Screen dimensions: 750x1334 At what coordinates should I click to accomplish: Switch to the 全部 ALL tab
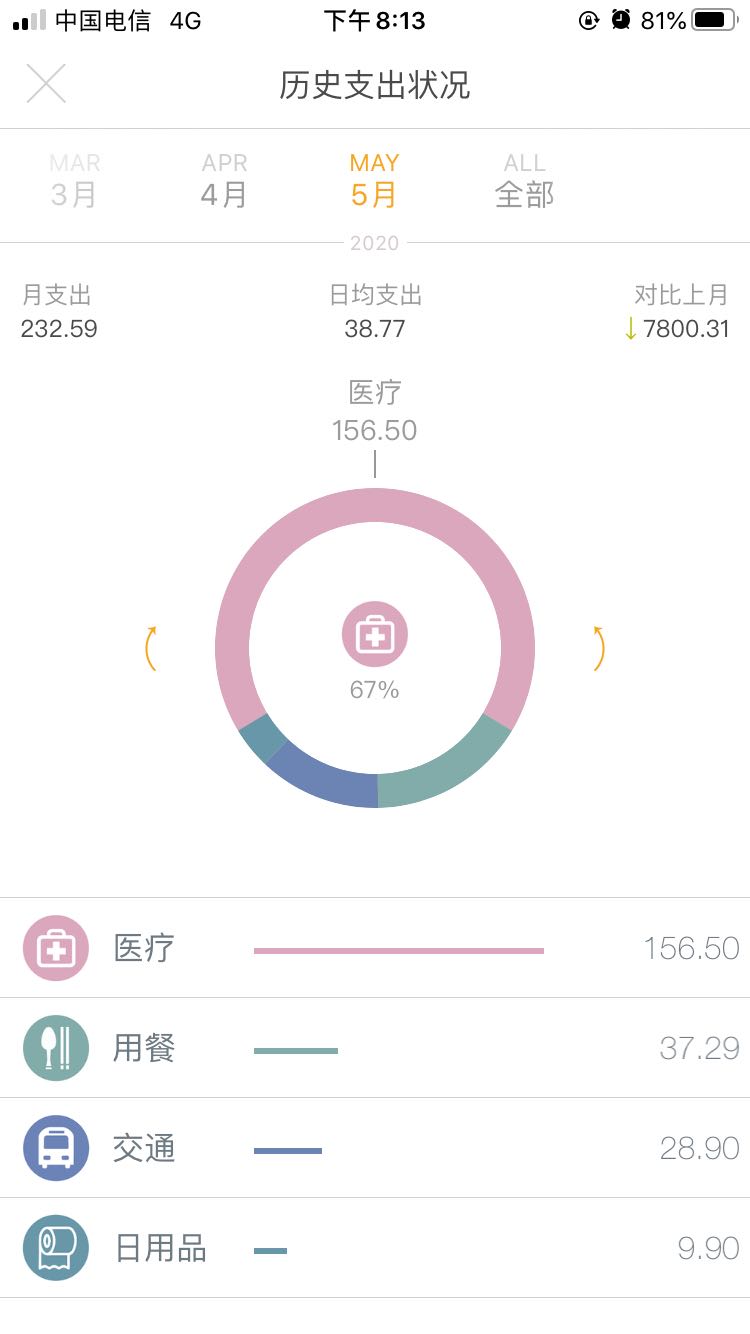[x=524, y=180]
